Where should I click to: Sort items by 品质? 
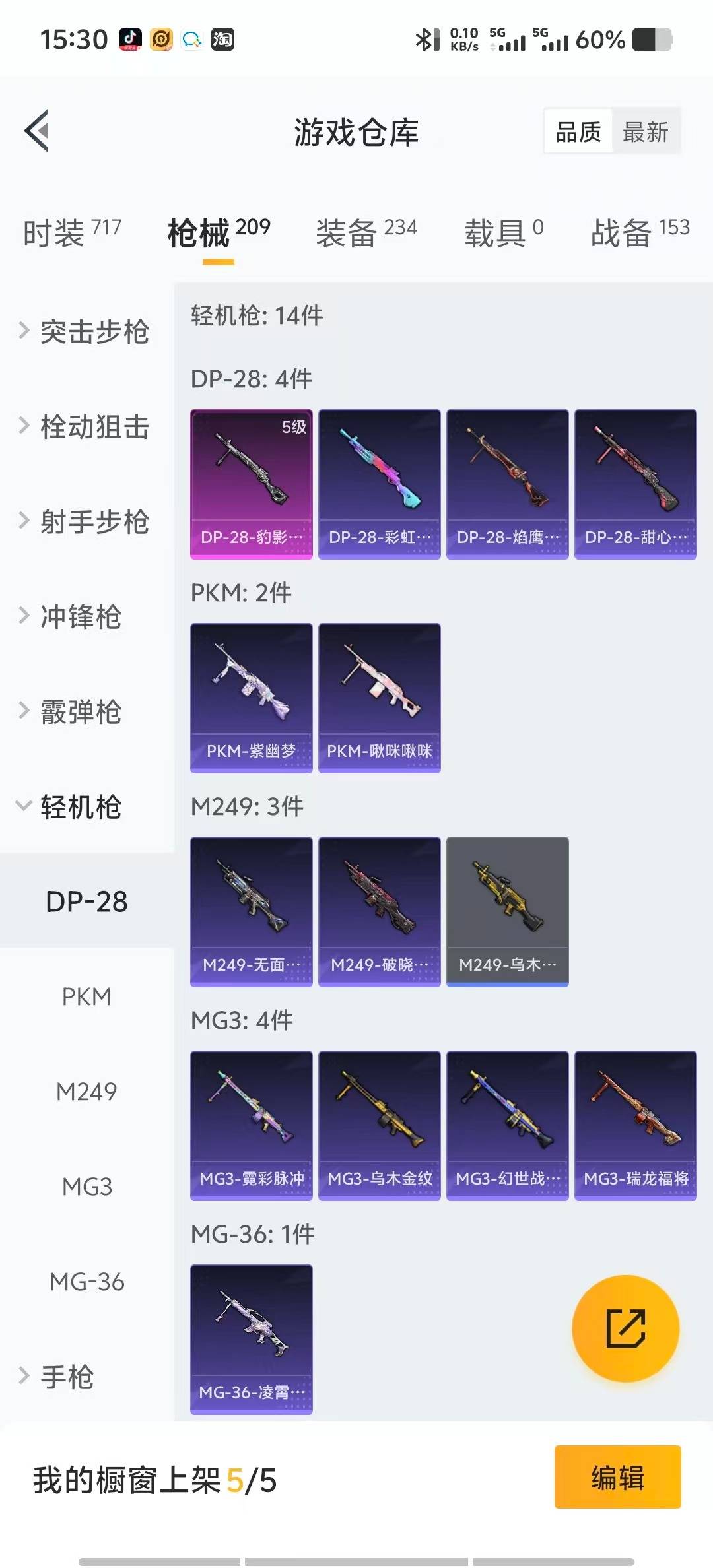pyautogui.click(x=578, y=132)
